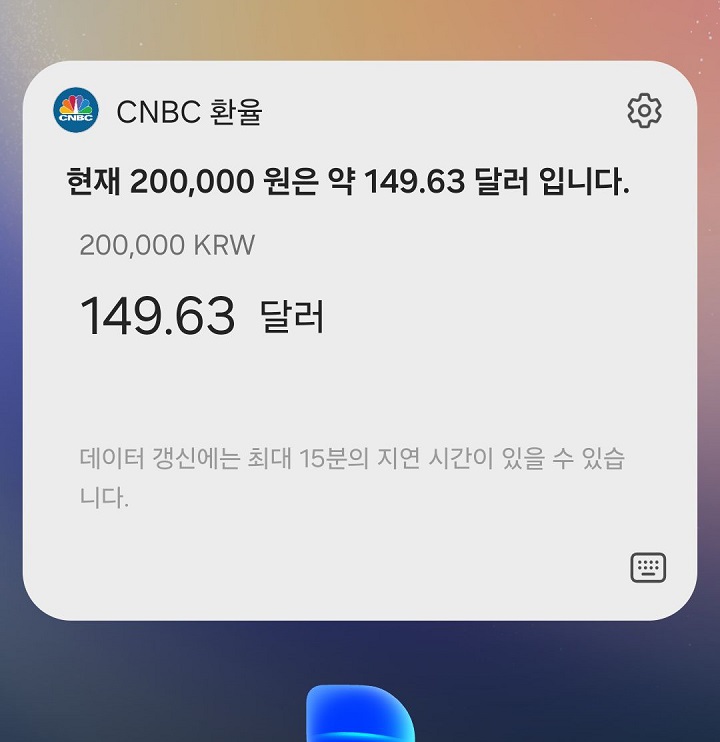Tap the wallpaper area above the card

point(360,30)
